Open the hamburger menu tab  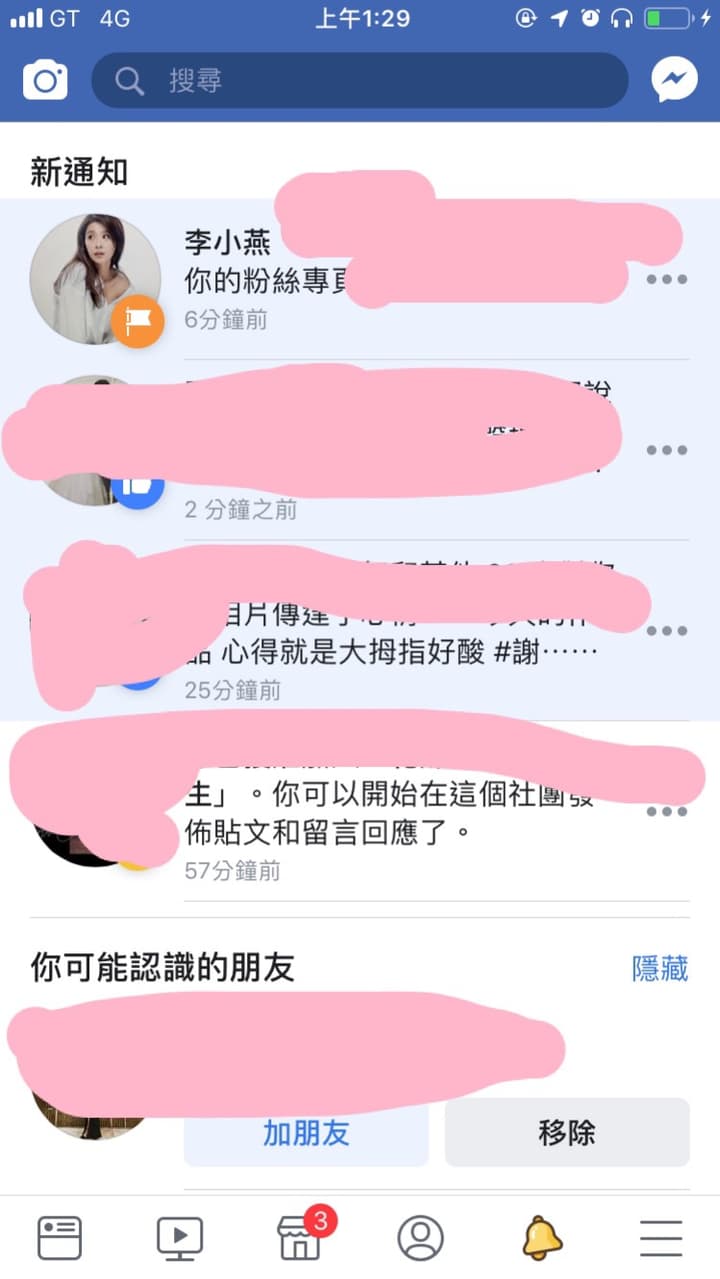point(661,1238)
